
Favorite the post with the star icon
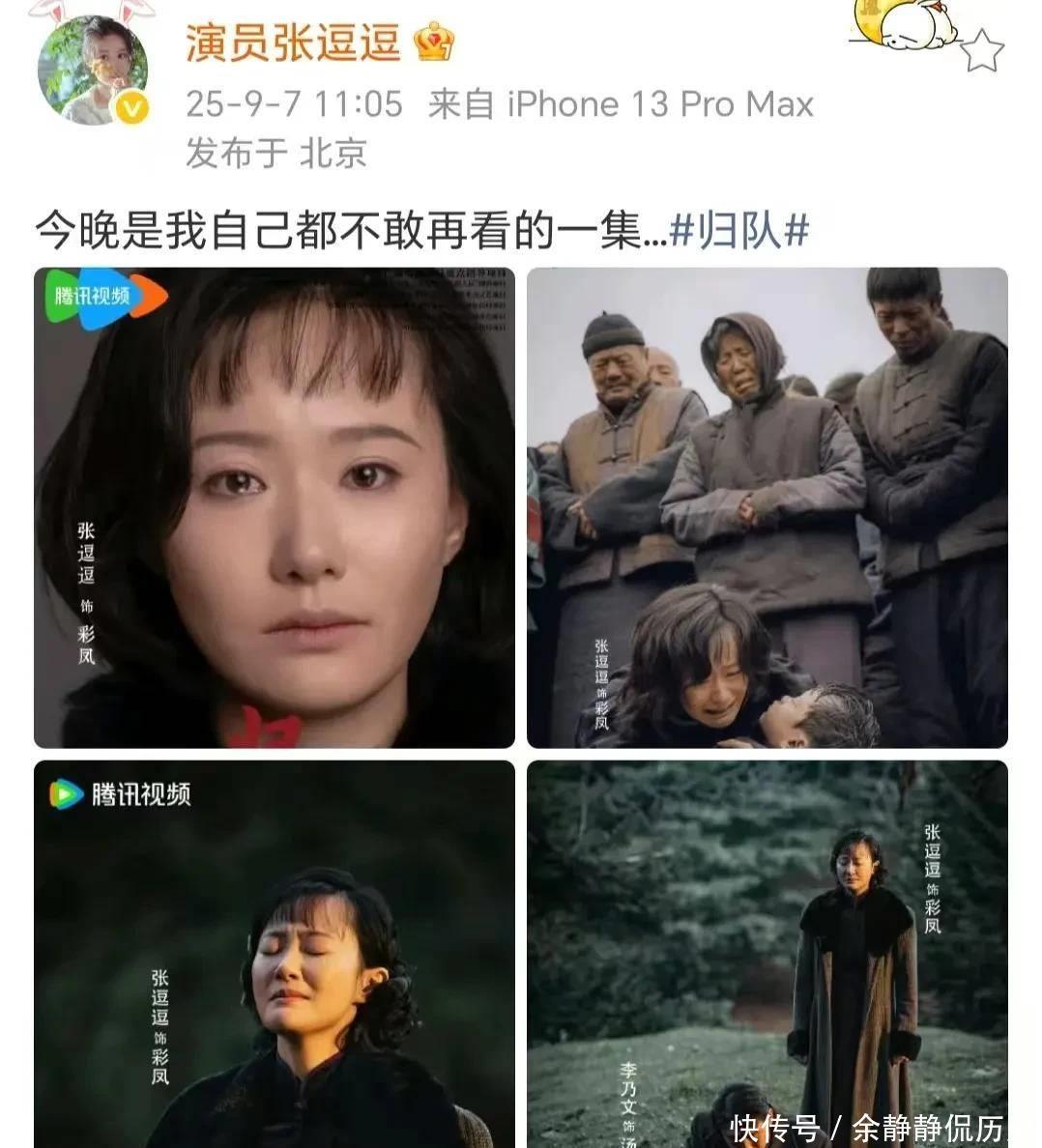(981, 50)
